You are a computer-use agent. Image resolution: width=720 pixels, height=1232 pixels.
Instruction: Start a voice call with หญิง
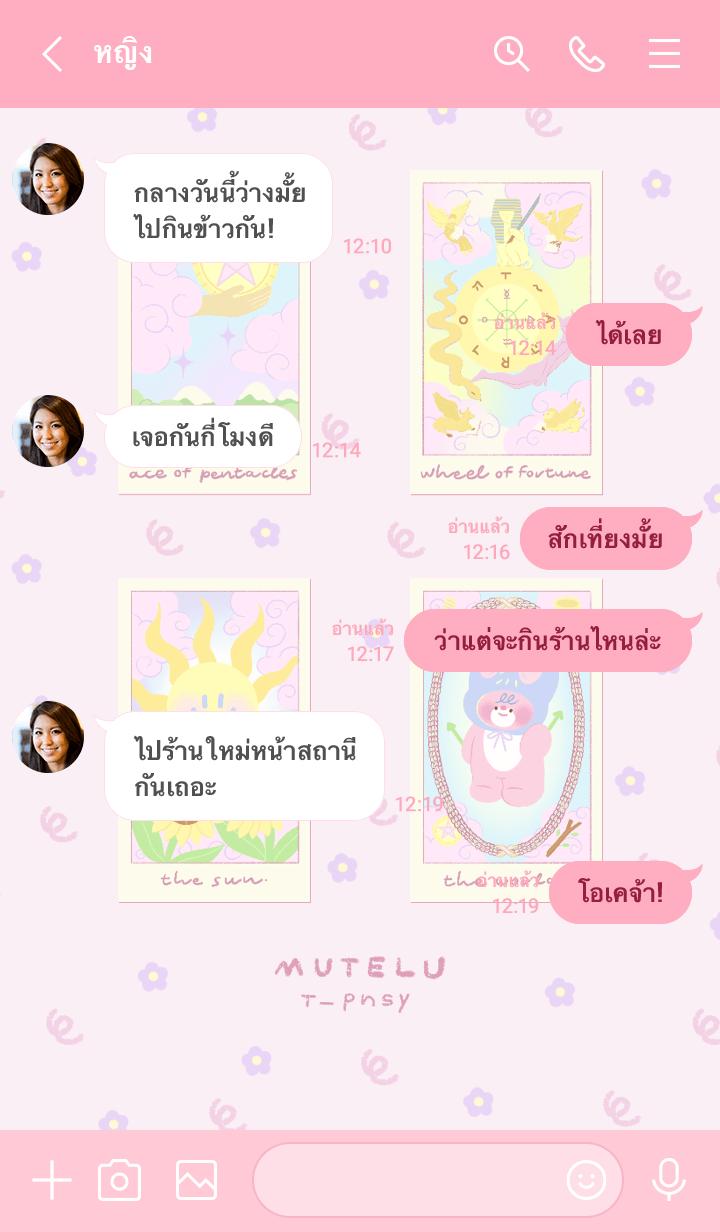click(587, 54)
